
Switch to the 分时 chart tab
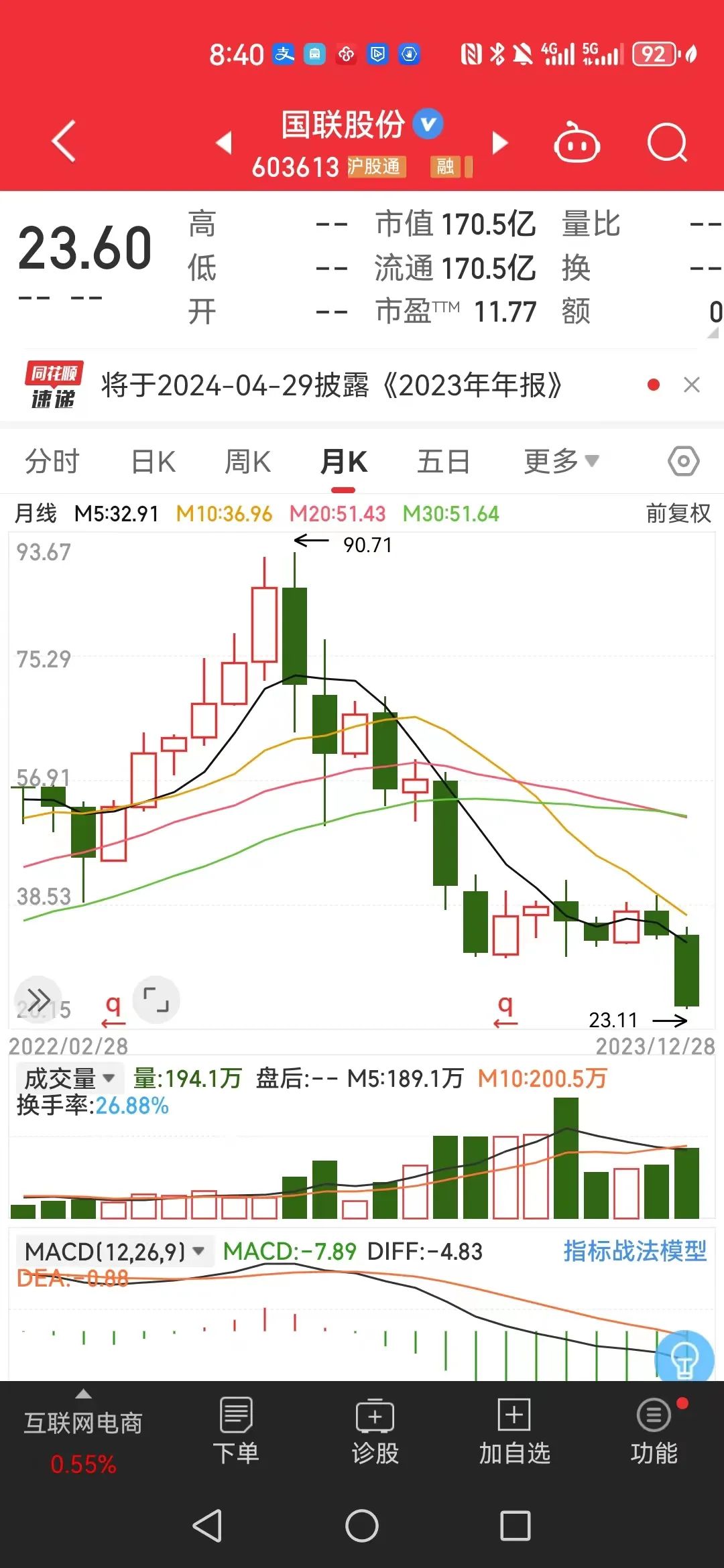52,462
